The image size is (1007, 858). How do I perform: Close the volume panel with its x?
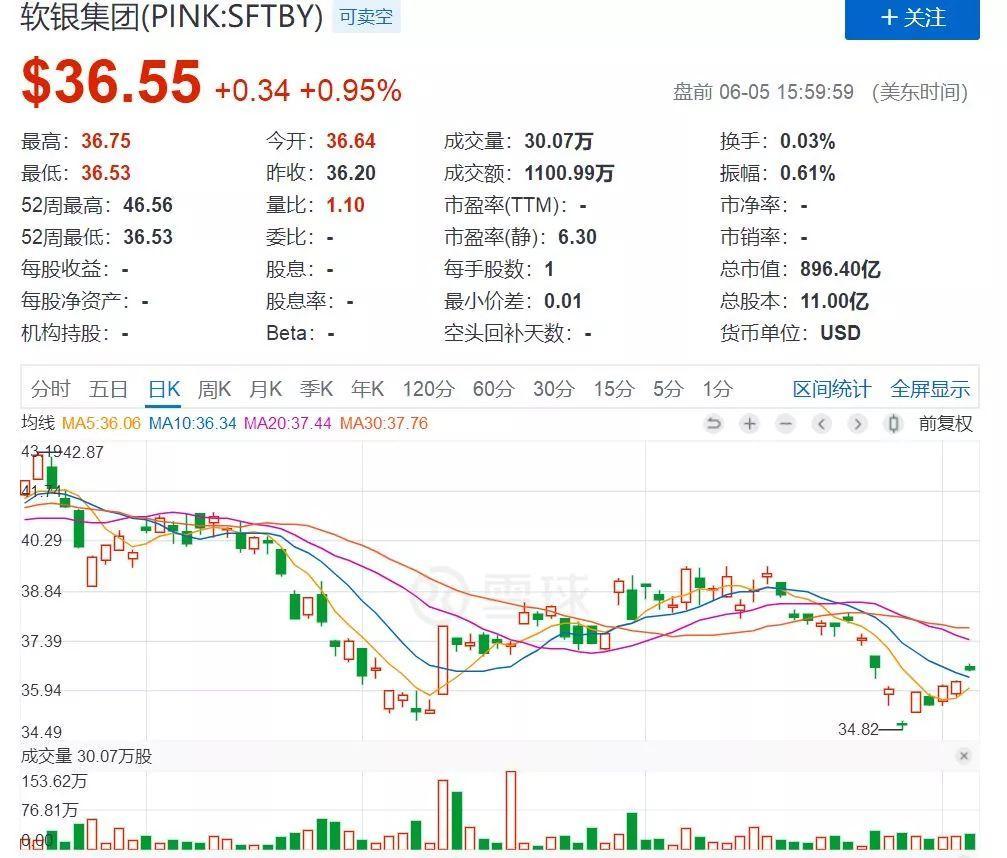tap(964, 756)
